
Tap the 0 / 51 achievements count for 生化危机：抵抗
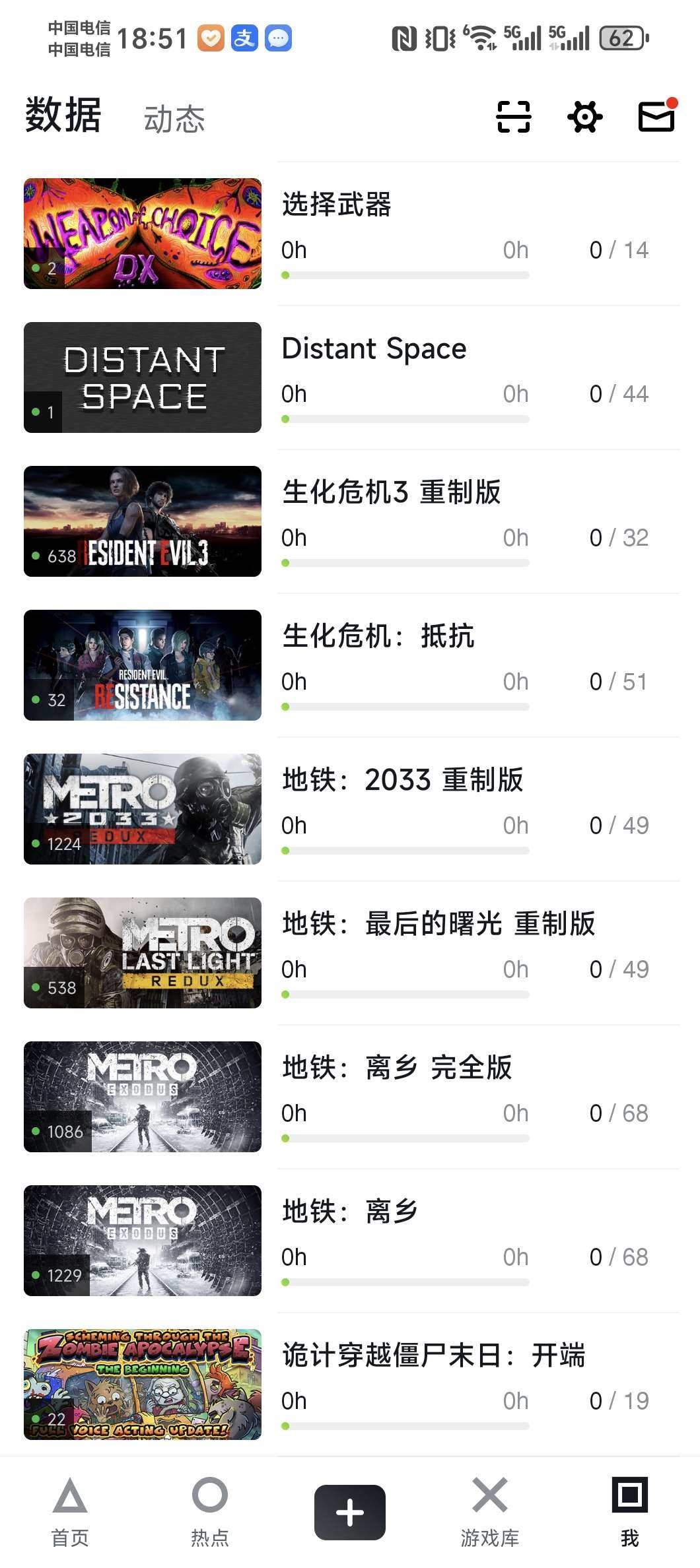point(618,681)
